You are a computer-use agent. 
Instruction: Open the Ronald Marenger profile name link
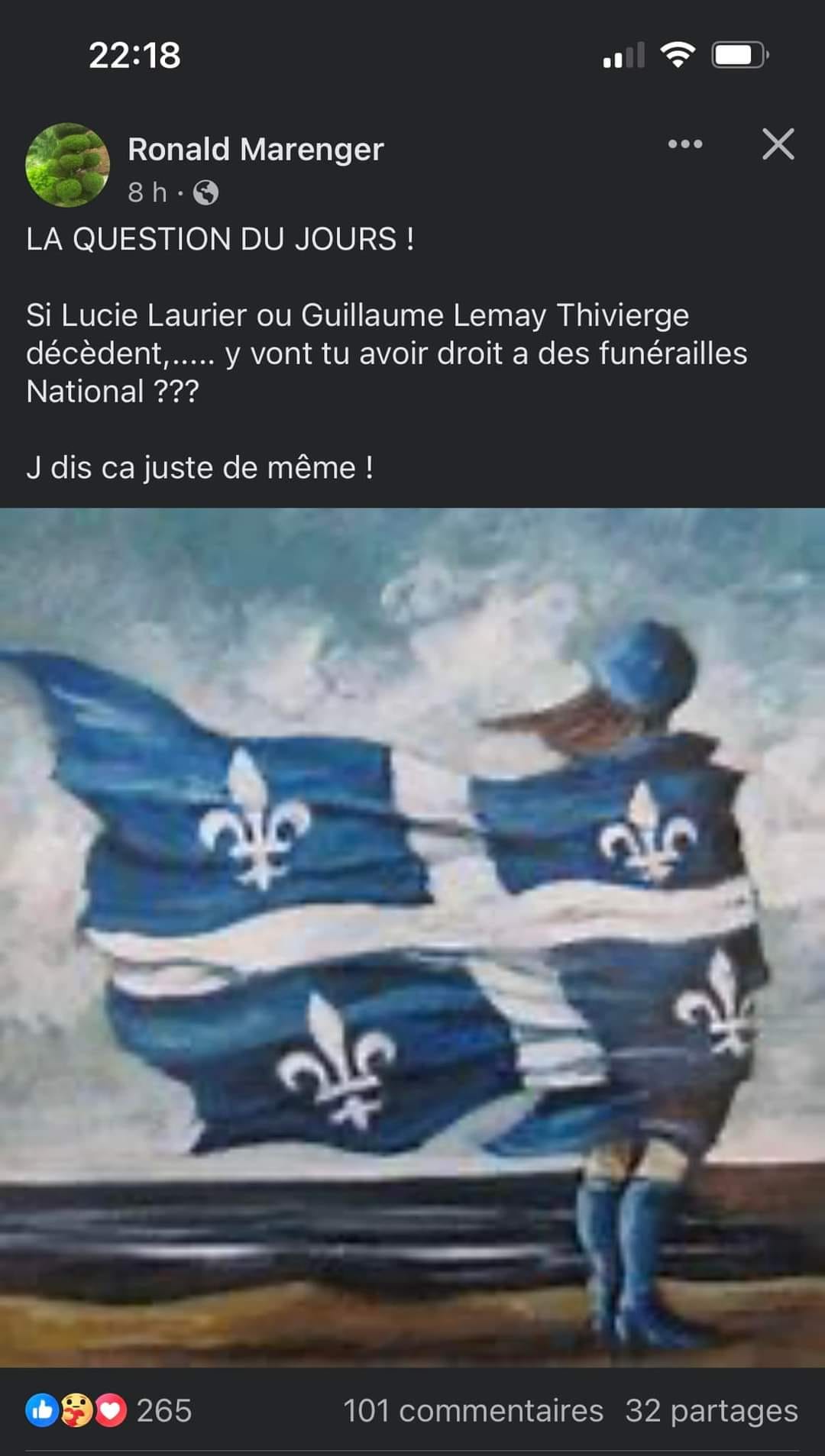point(255,150)
